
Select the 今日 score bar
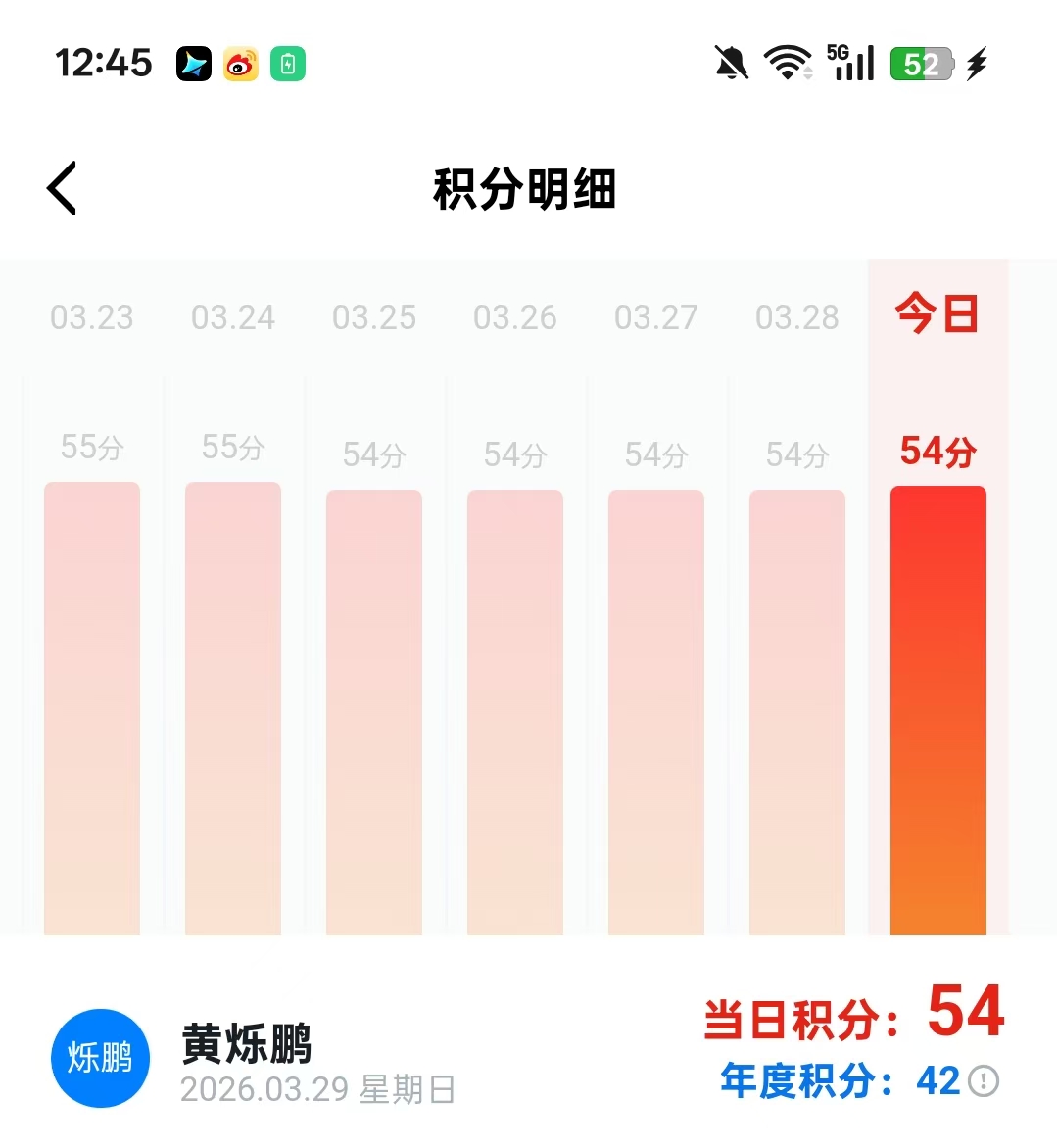coord(938,709)
